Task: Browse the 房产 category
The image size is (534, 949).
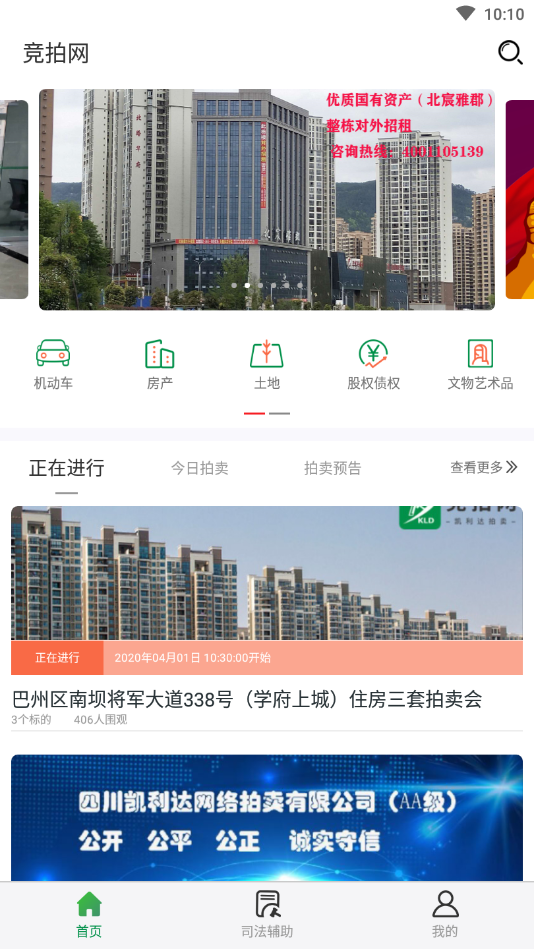Action: [160, 364]
